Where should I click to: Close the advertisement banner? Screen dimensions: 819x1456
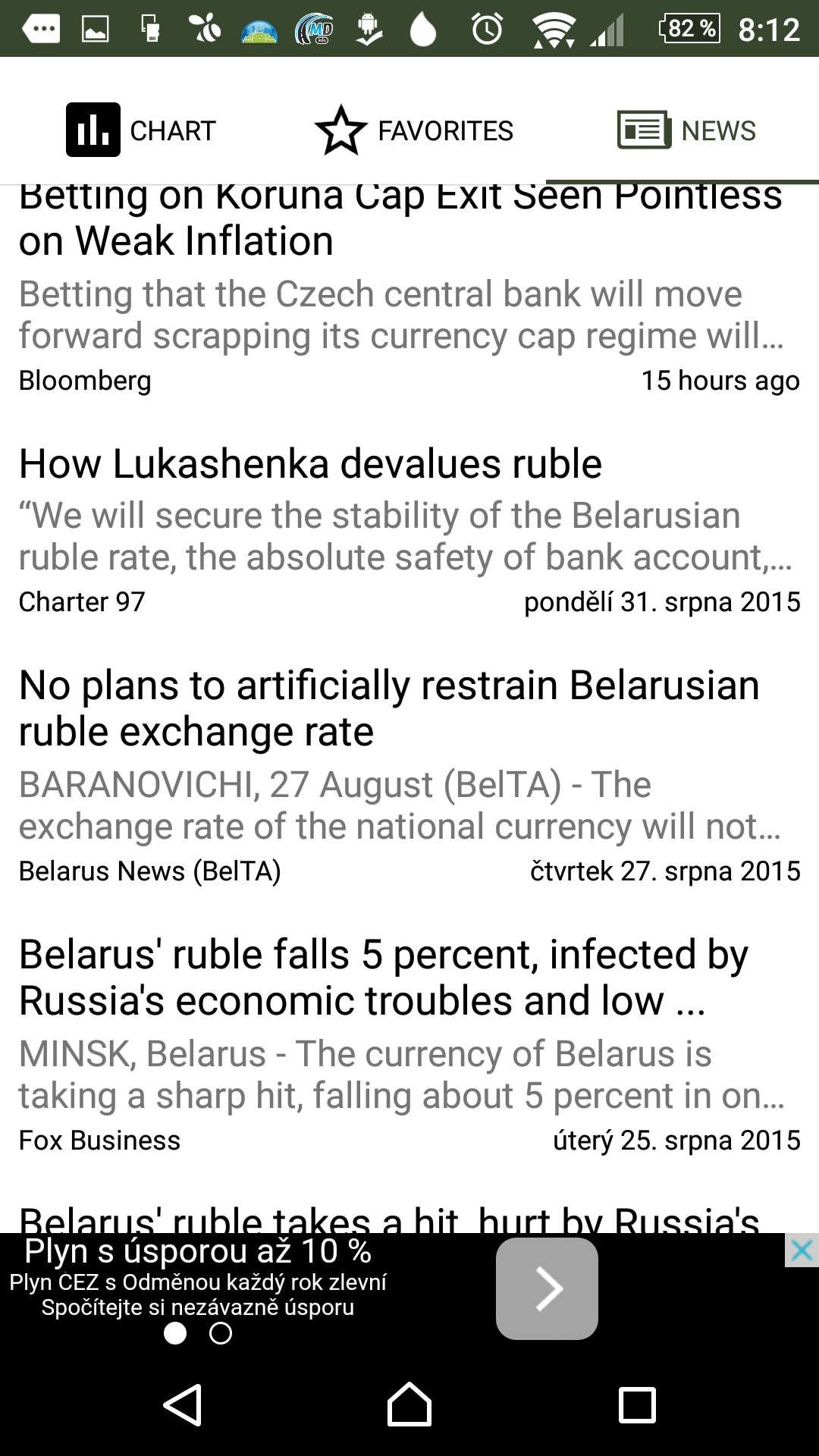tap(802, 1250)
